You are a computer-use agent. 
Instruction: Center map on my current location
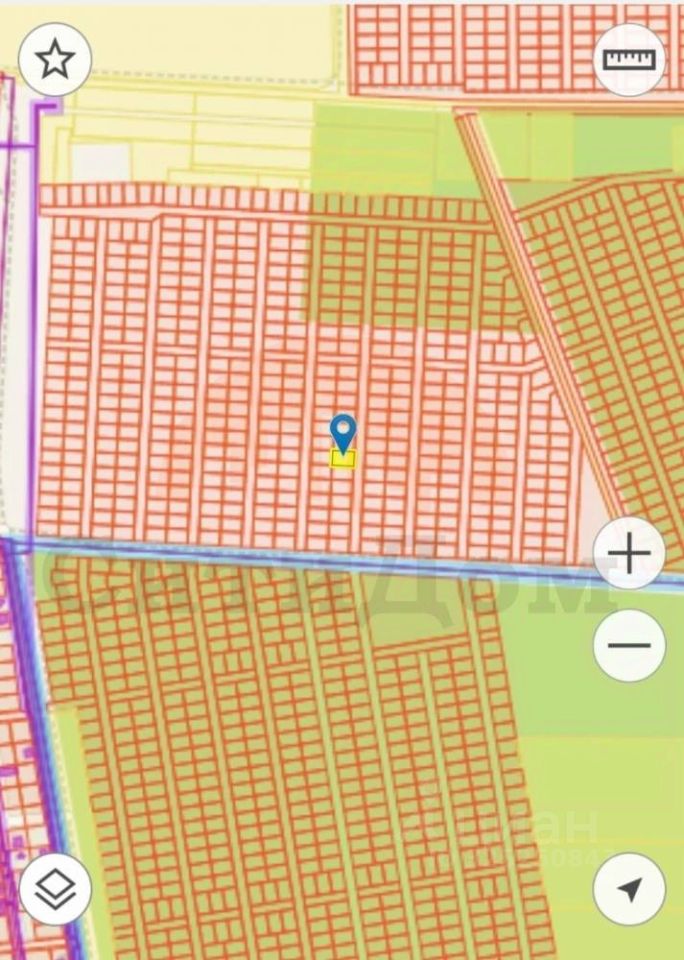(629, 889)
